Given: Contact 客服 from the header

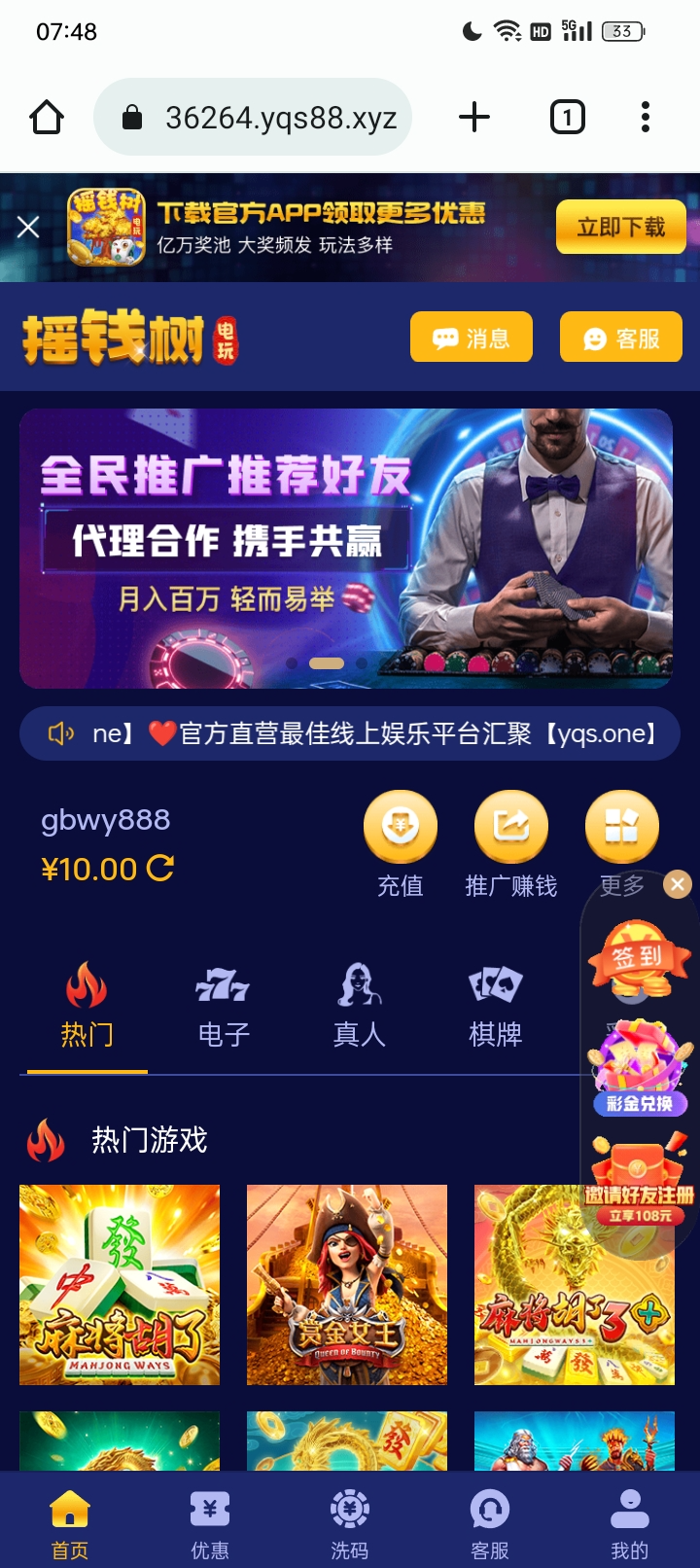Looking at the screenshot, I should (620, 338).
